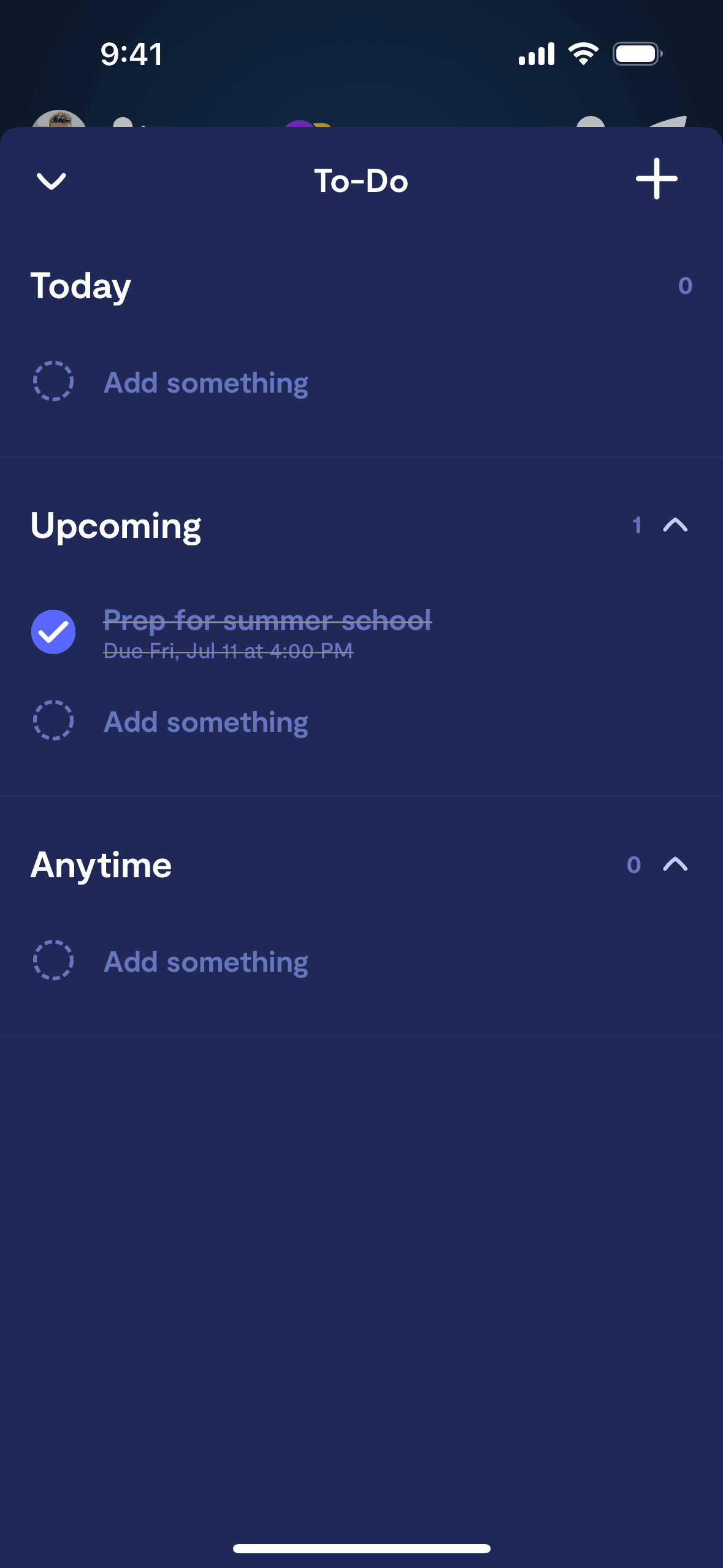Collapse the Upcoming section
This screenshot has height=1568, width=723.
pyautogui.click(x=675, y=525)
